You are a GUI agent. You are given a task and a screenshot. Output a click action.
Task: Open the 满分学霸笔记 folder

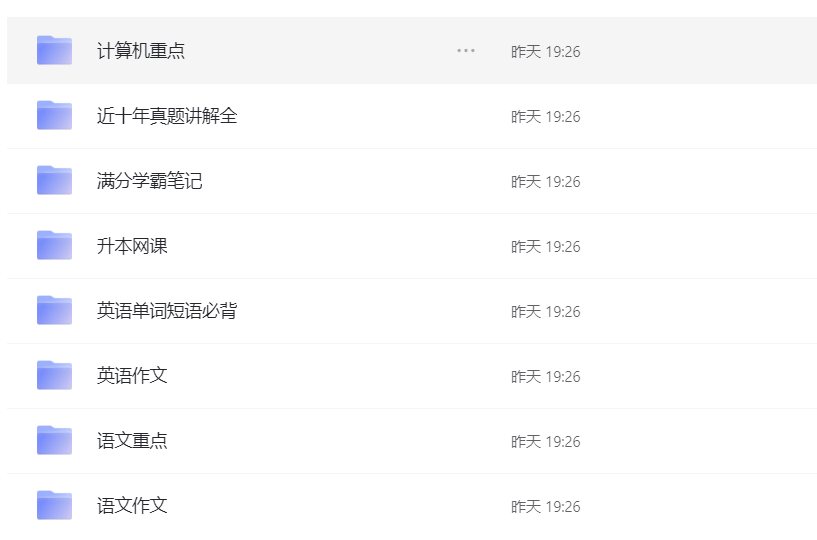149,181
